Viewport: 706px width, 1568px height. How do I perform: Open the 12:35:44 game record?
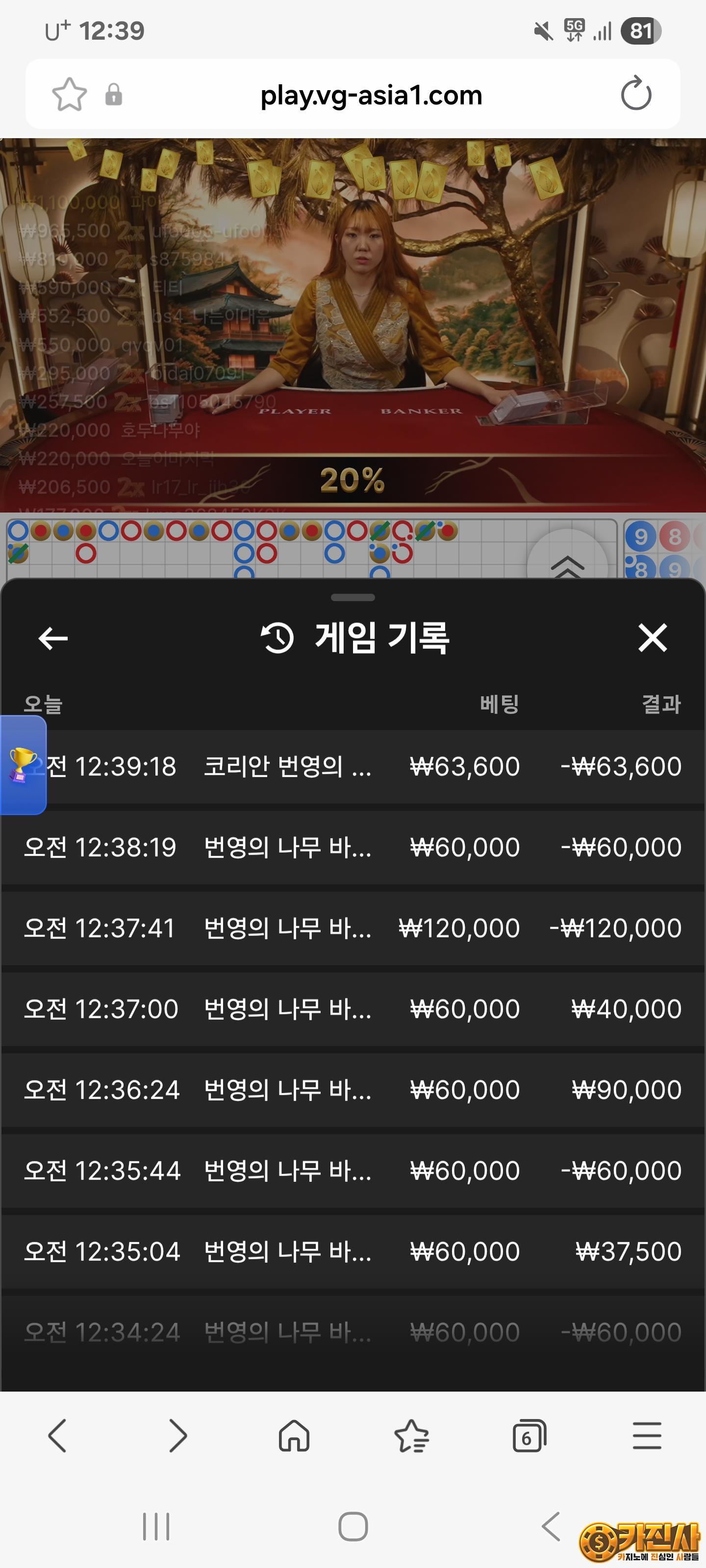click(353, 1171)
